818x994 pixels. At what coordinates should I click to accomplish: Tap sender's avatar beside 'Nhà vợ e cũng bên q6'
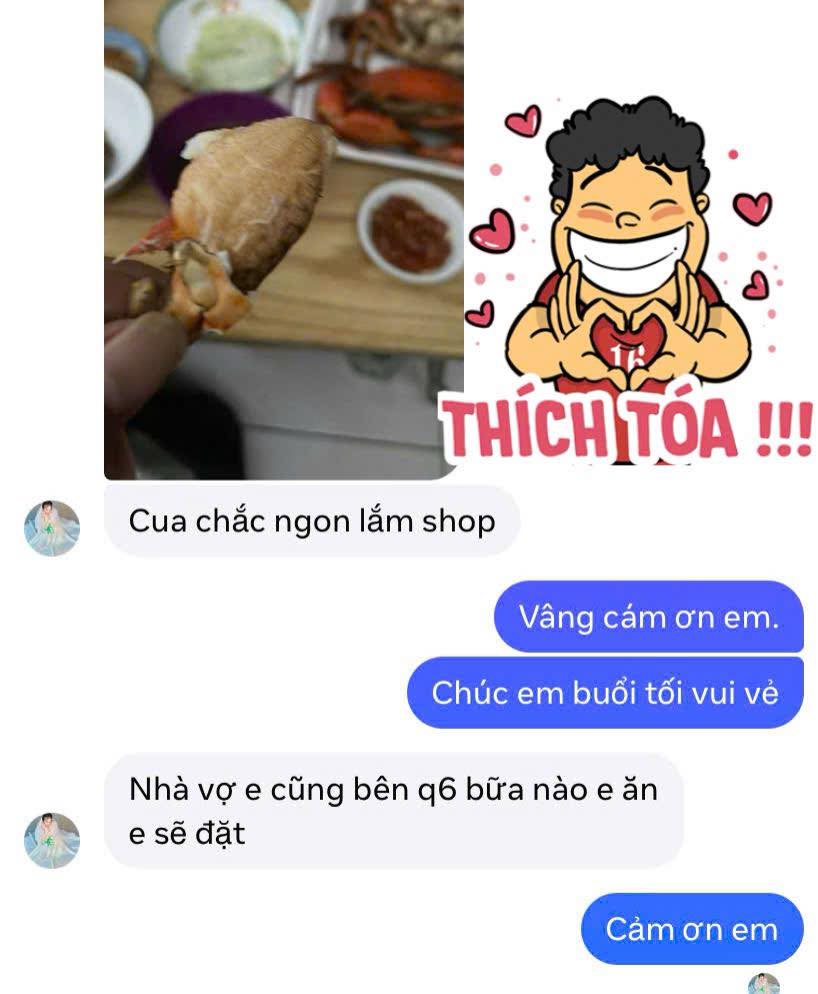(x=52, y=840)
